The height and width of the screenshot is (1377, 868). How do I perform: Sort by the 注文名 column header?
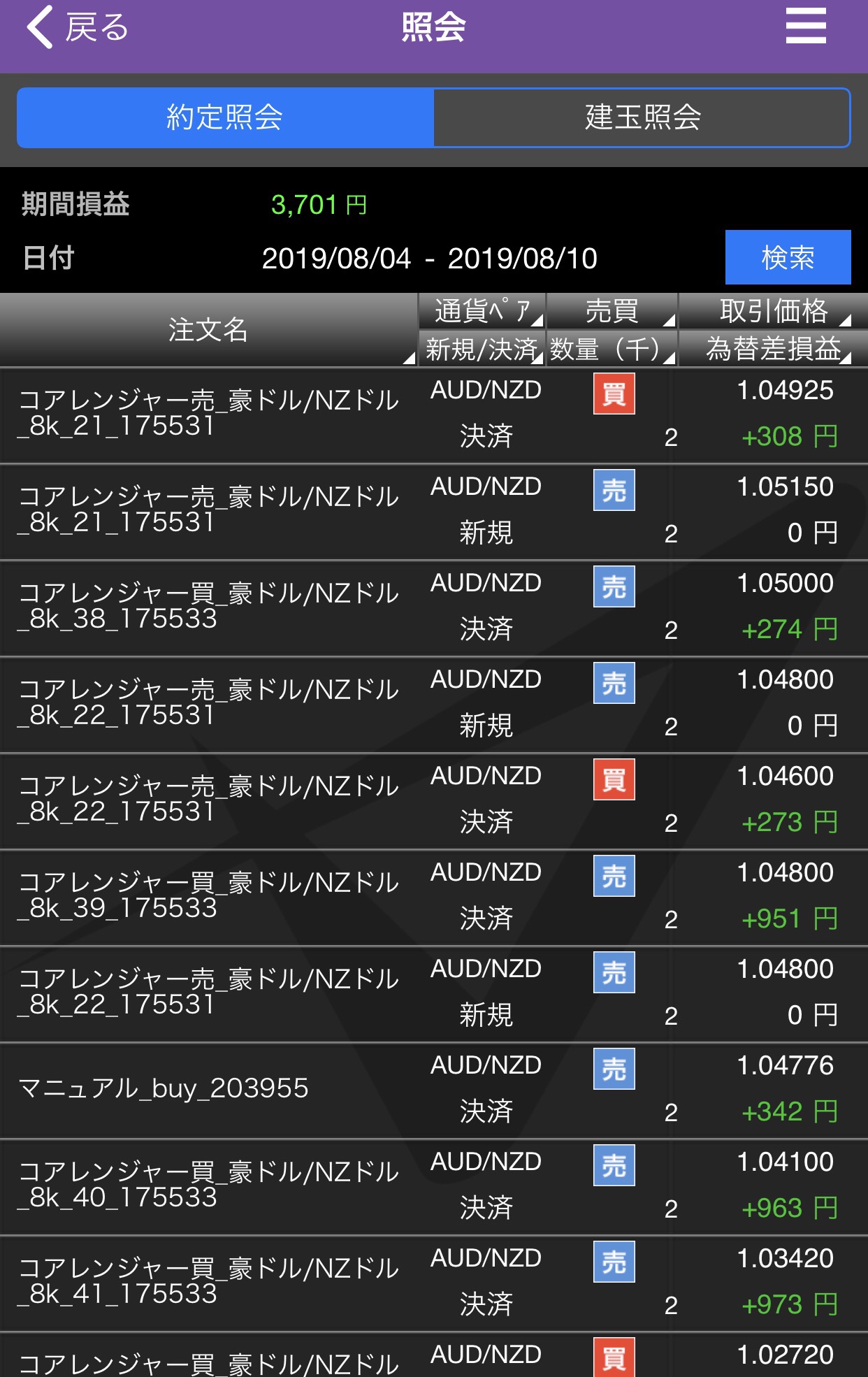point(208,330)
